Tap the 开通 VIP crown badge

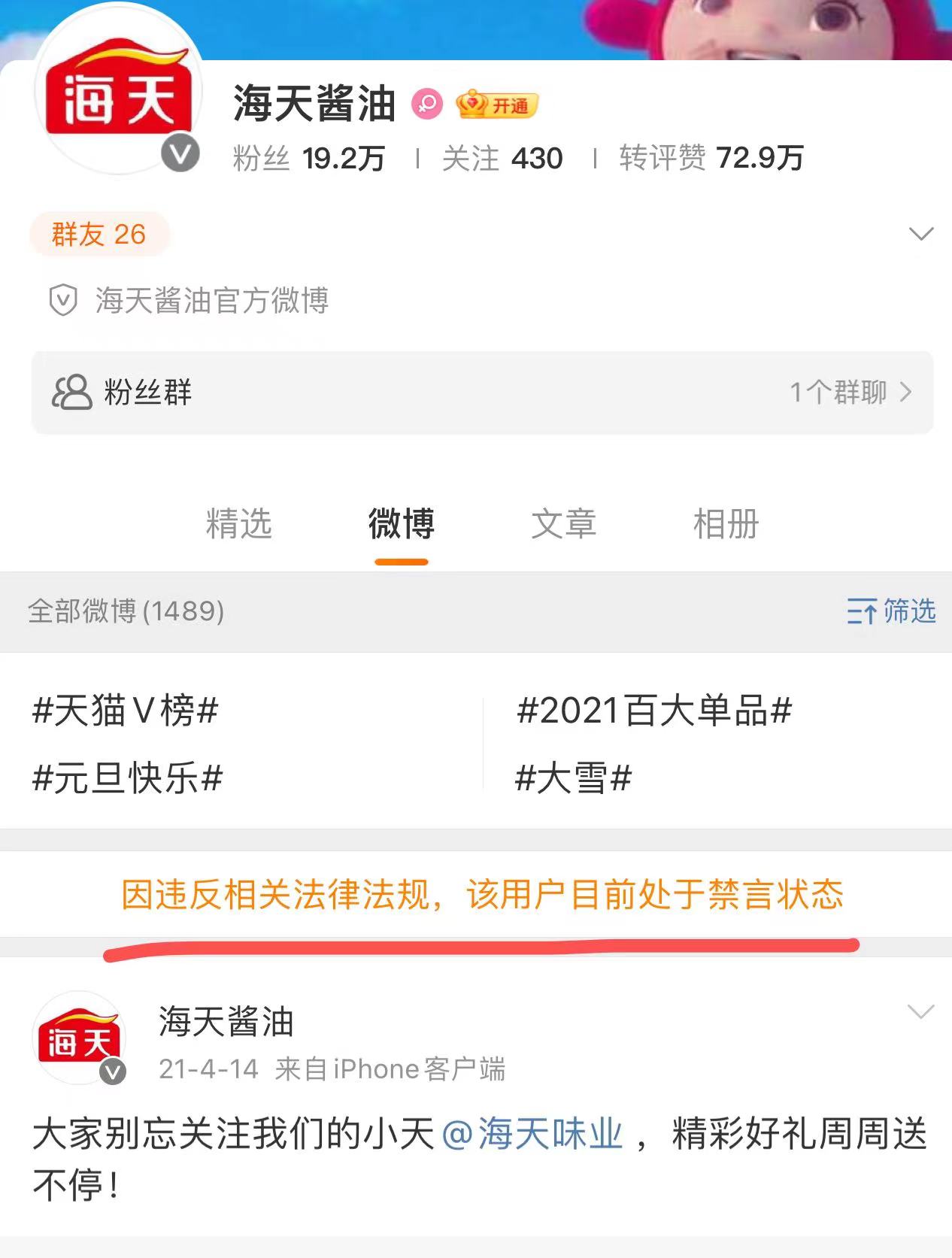click(x=497, y=105)
